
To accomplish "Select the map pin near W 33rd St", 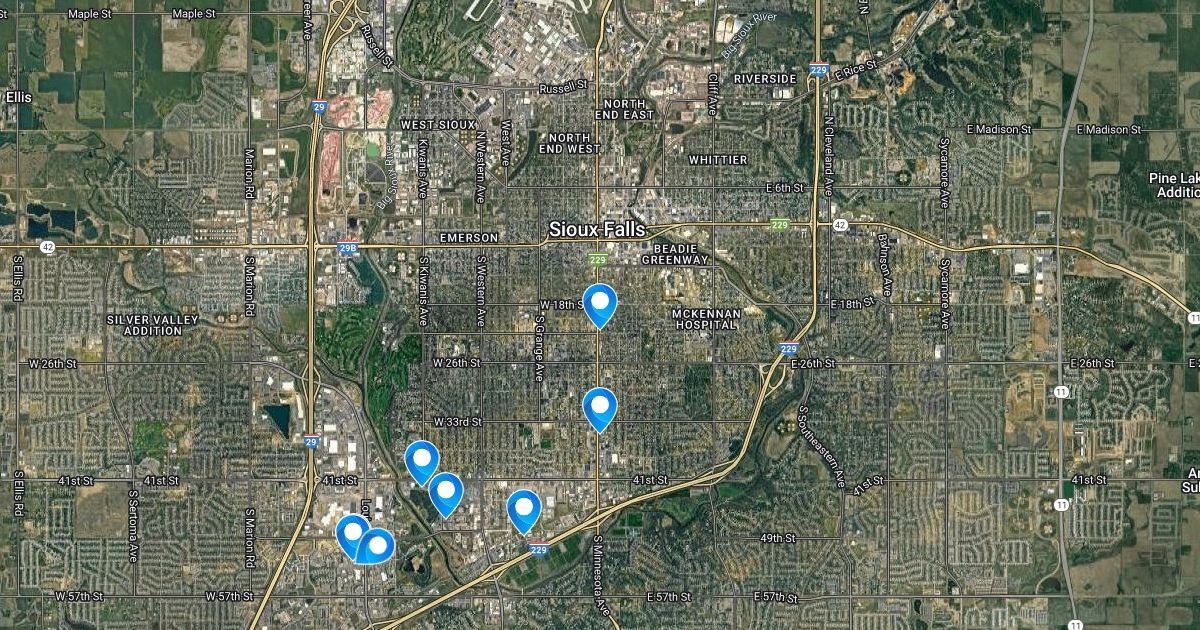I will click(599, 405).
